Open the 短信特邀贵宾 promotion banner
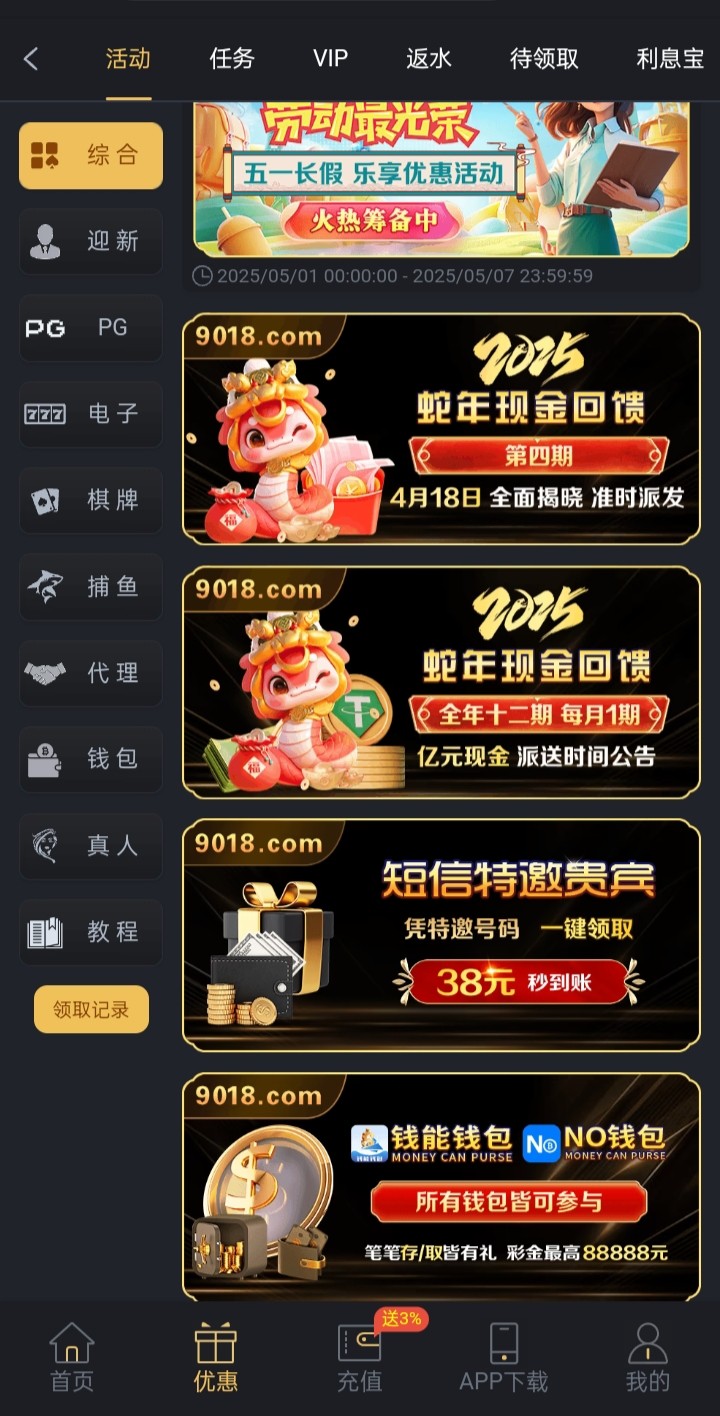Viewport: 720px width, 1416px height. [441, 935]
